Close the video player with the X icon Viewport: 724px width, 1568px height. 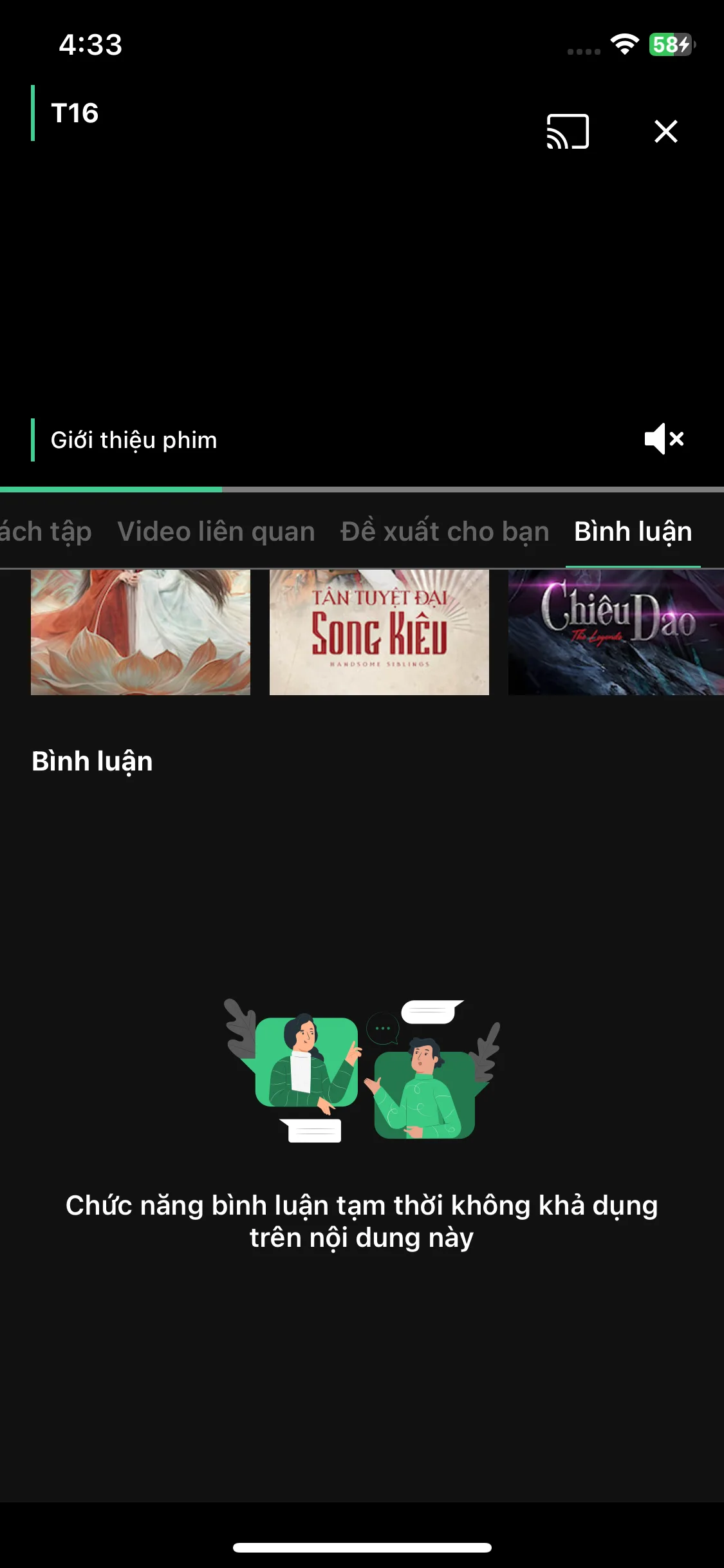pos(665,131)
